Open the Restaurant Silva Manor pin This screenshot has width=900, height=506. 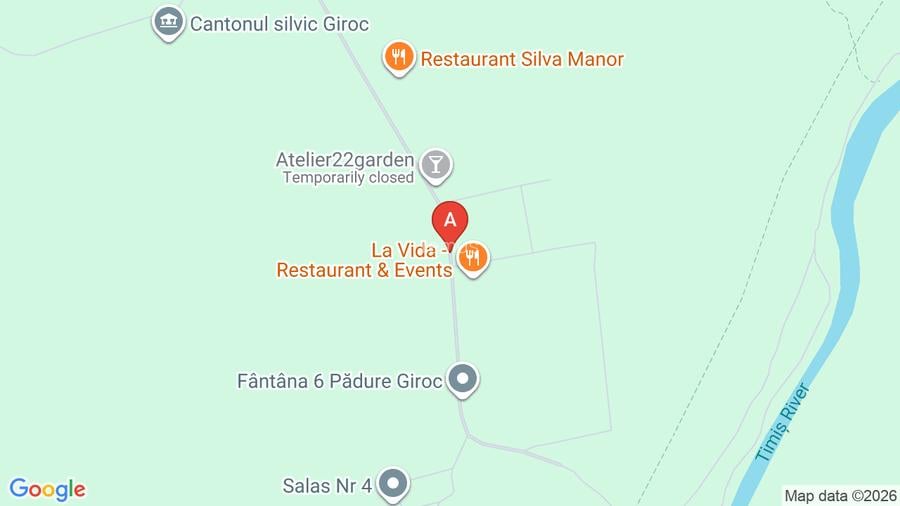click(x=399, y=58)
